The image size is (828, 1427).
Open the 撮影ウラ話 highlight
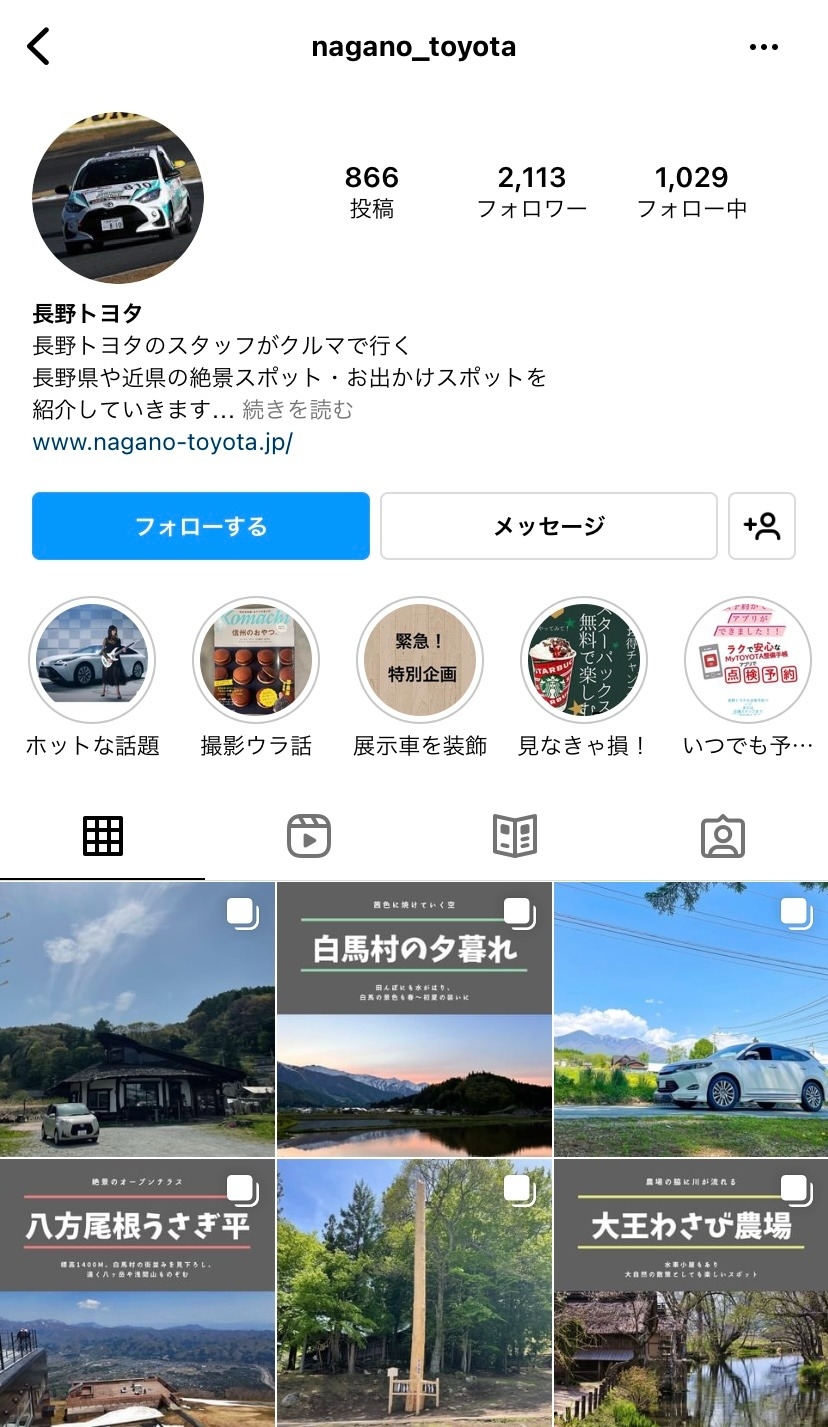coord(256,660)
